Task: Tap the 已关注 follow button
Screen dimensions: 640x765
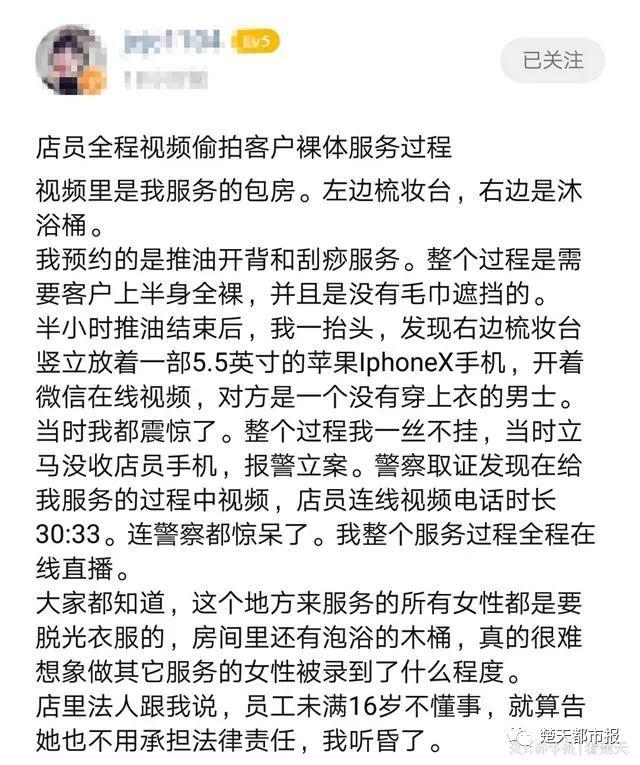Action: [552, 60]
